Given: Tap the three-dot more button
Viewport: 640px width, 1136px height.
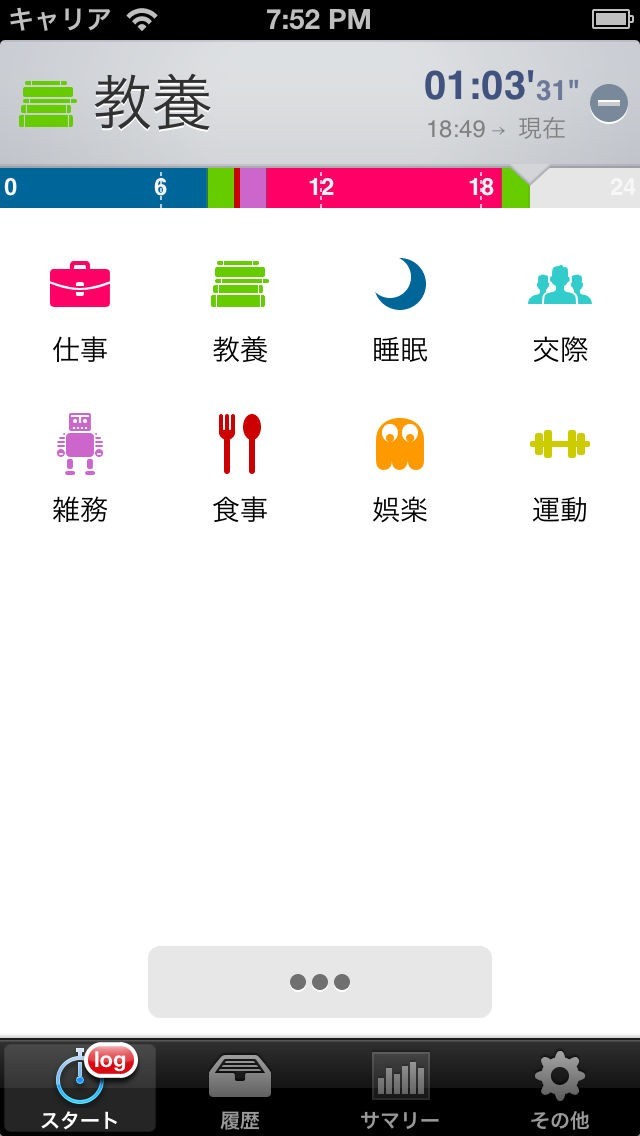Looking at the screenshot, I should click(x=320, y=982).
